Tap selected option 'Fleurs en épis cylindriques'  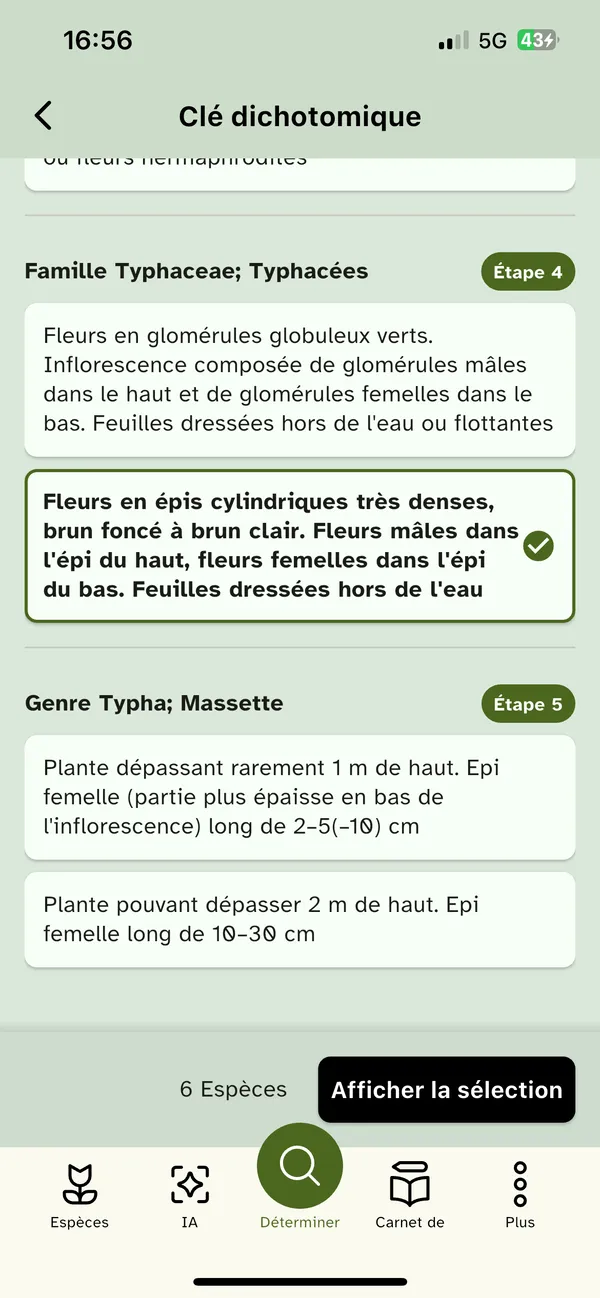(x=299, y=546)
